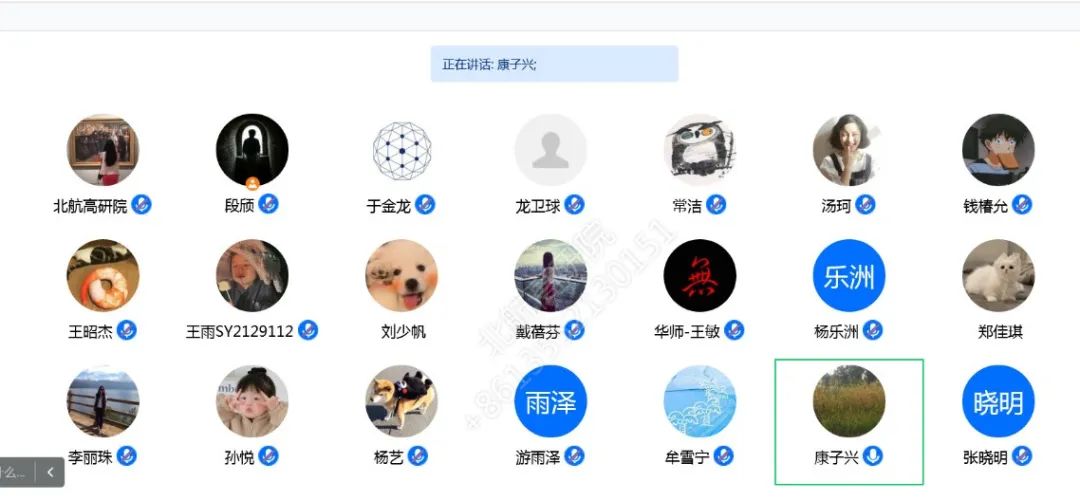Open 李丽珠's participant avatar
Screen dimensions: 1080x501
[102, 401]
